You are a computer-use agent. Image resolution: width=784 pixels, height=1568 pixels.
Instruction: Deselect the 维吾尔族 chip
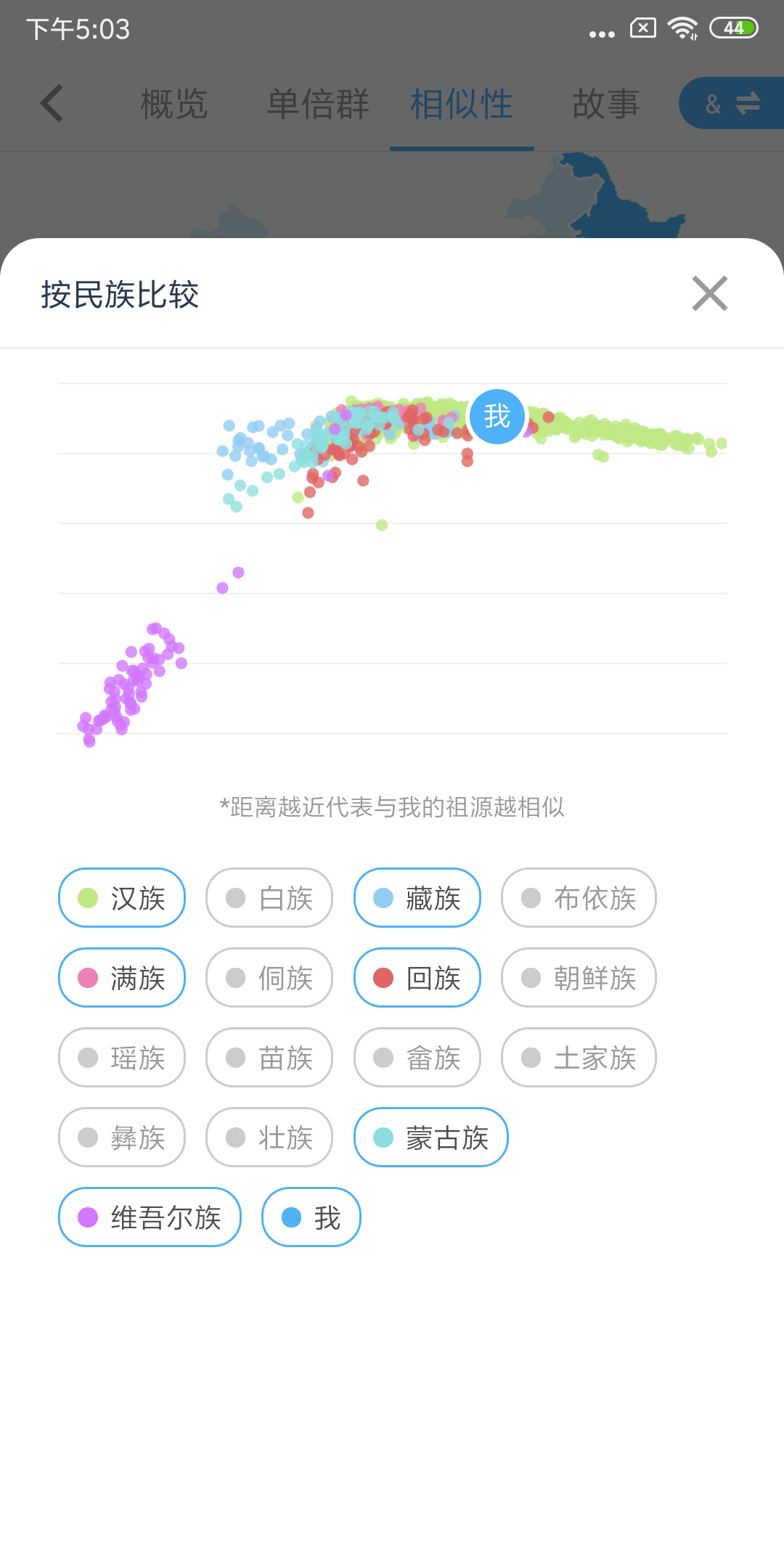[x=150, y=1217]
